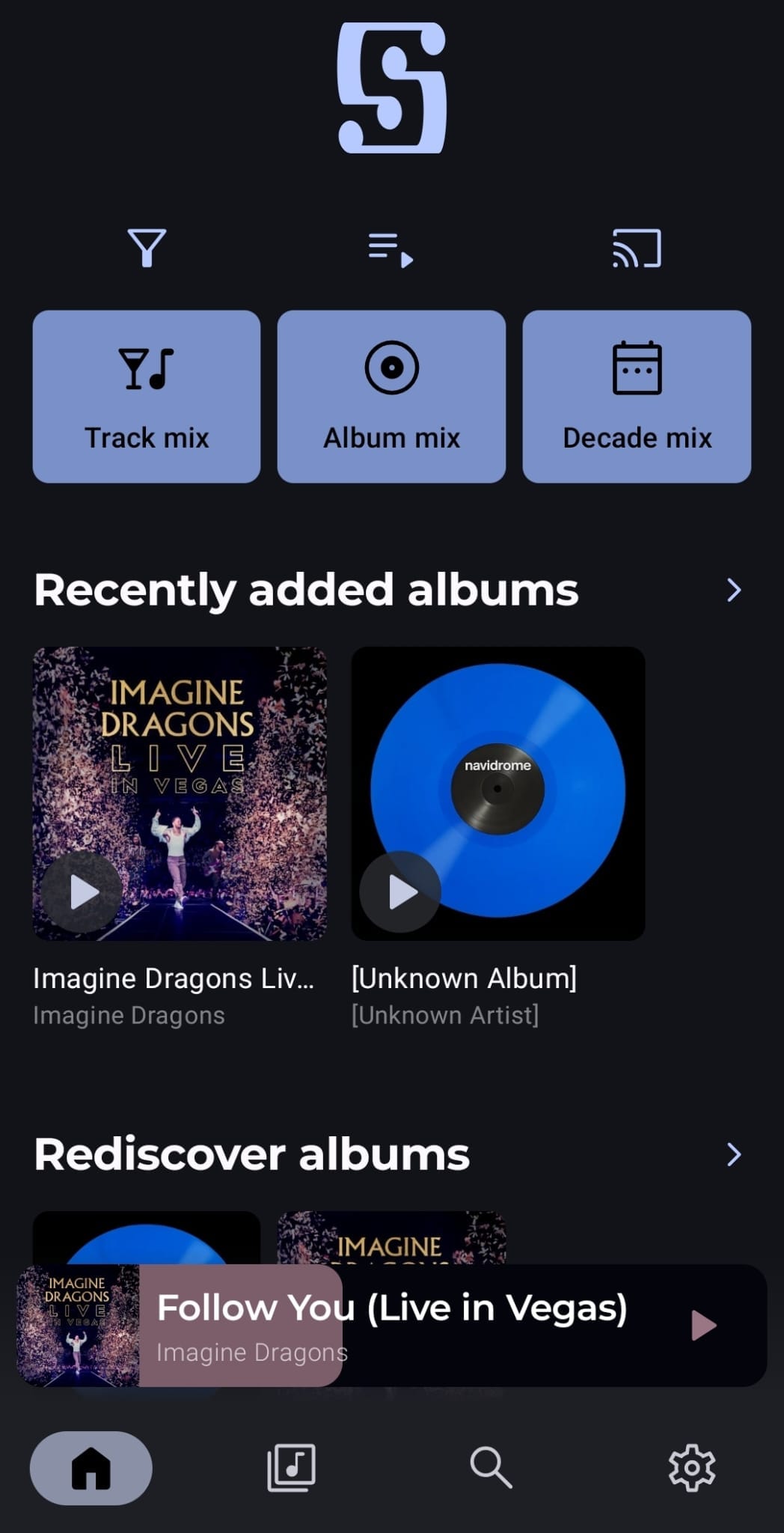Tap the Decade mix calendar icon

[637, 367]
